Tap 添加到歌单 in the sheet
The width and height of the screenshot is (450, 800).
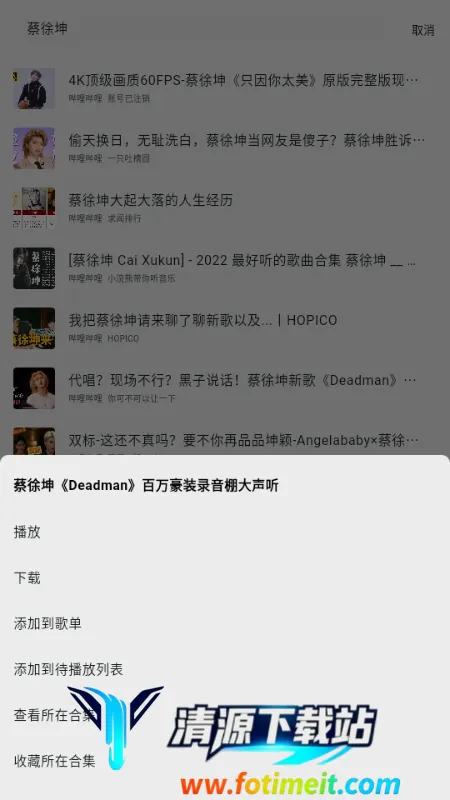225,623
